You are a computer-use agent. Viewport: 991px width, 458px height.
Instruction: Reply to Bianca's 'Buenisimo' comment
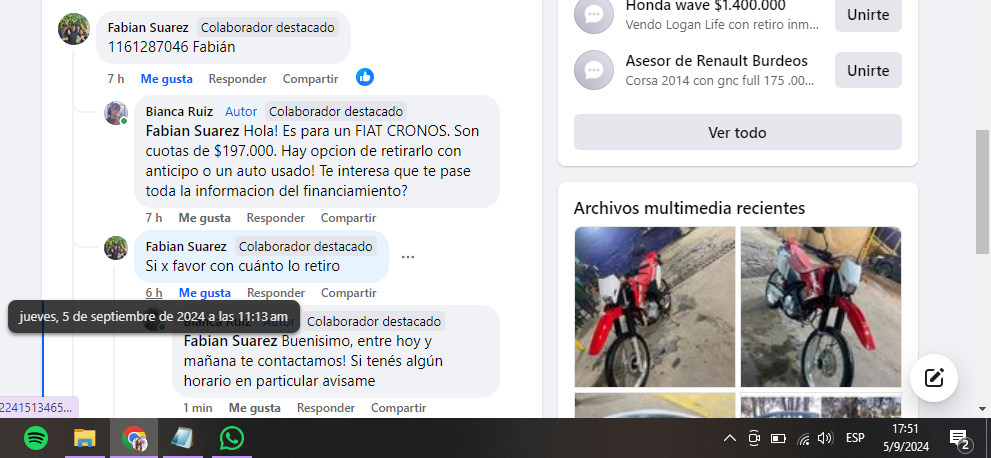[x=325, y=408]
